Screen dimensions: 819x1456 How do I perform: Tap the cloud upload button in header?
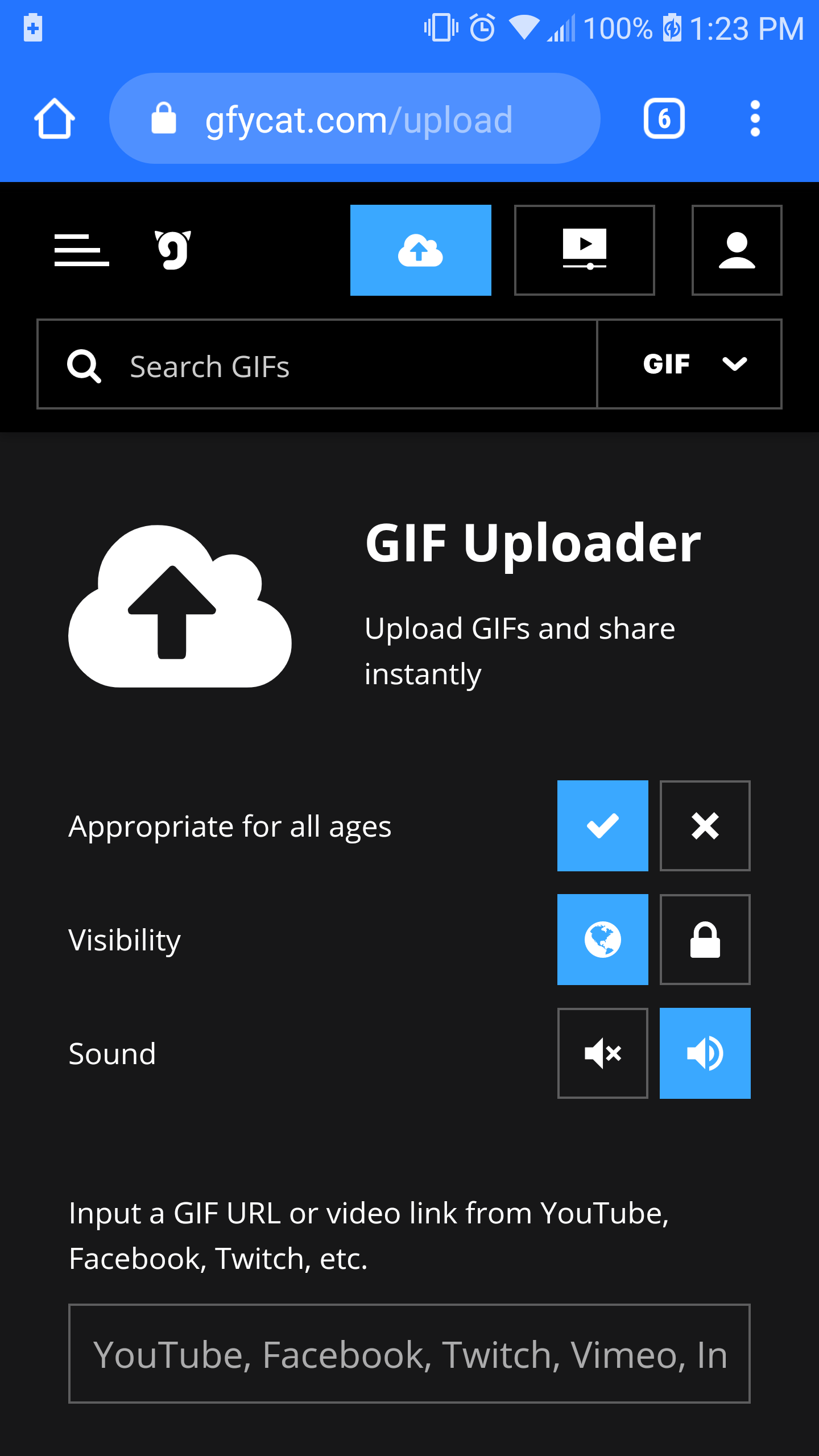click(x=420, y=250)
